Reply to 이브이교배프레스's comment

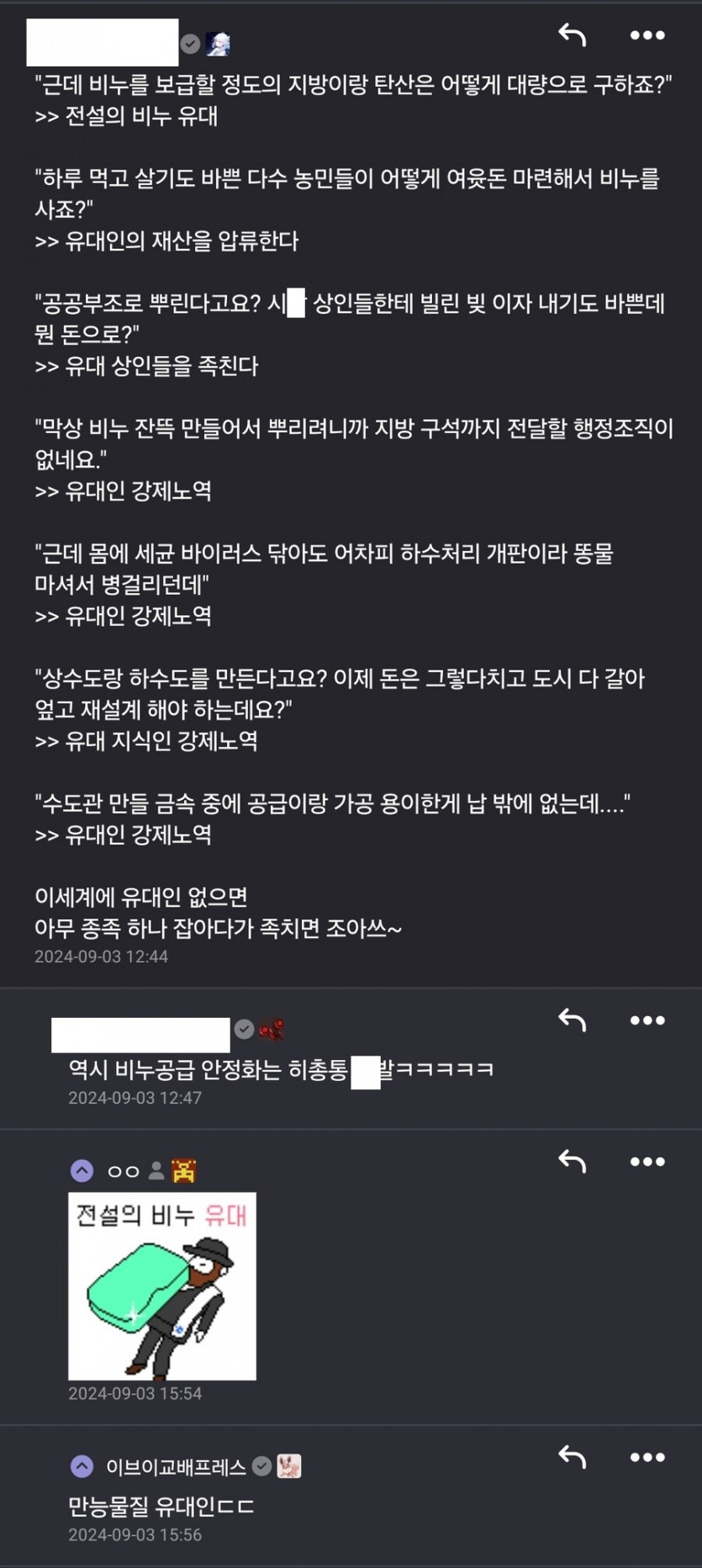click(572, 1456)
